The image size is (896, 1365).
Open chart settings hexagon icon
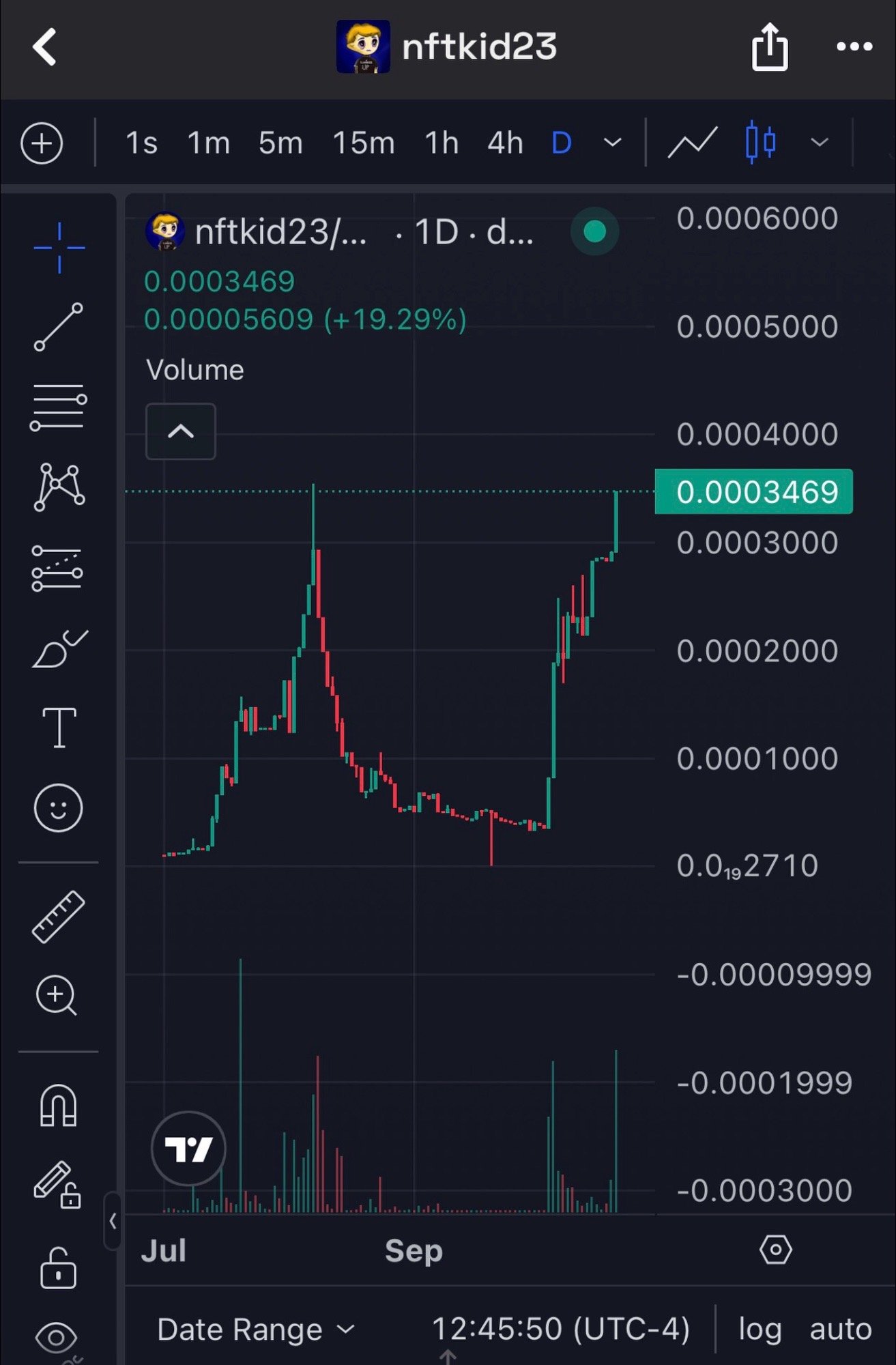pyautogui.click(x=775, y=1250)
